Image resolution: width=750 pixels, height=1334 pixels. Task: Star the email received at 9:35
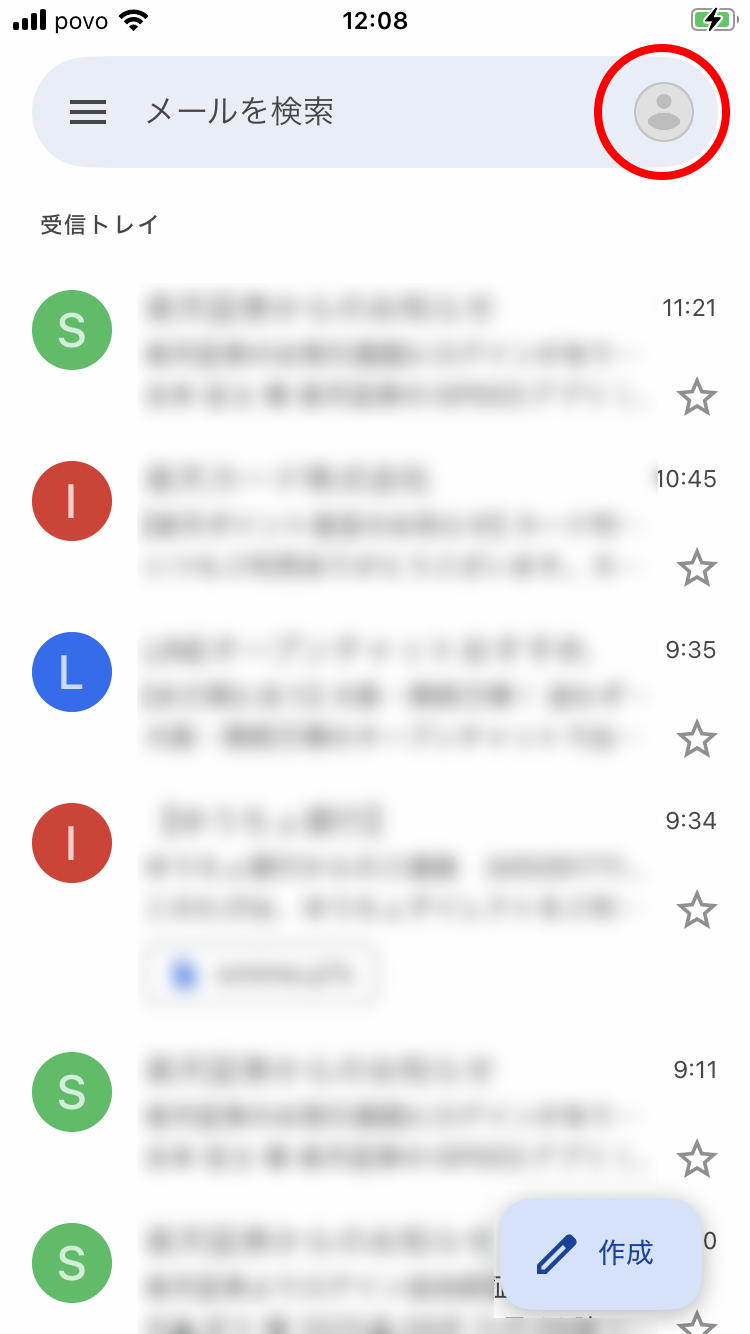tap(697, 740)
